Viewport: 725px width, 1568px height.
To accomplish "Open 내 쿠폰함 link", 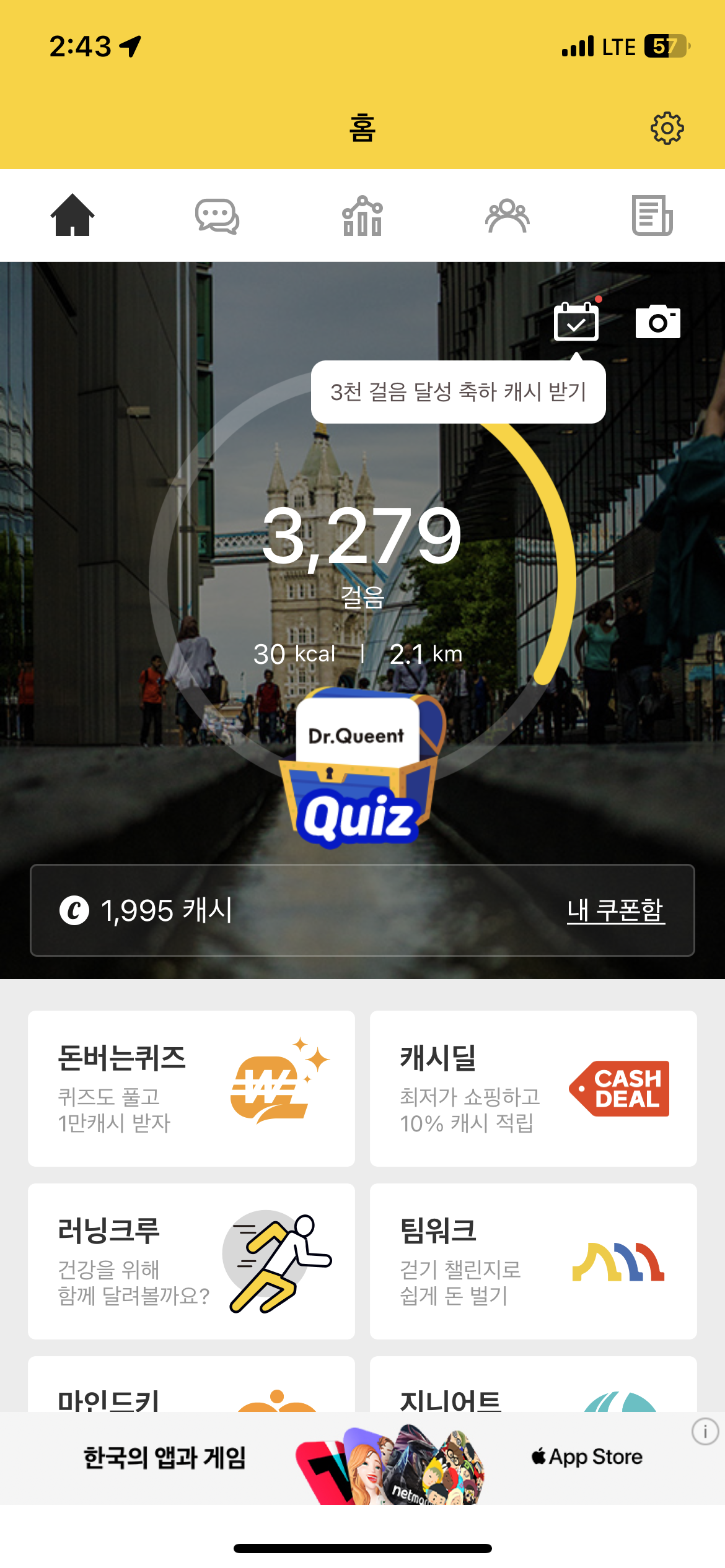I will (615, 910).
